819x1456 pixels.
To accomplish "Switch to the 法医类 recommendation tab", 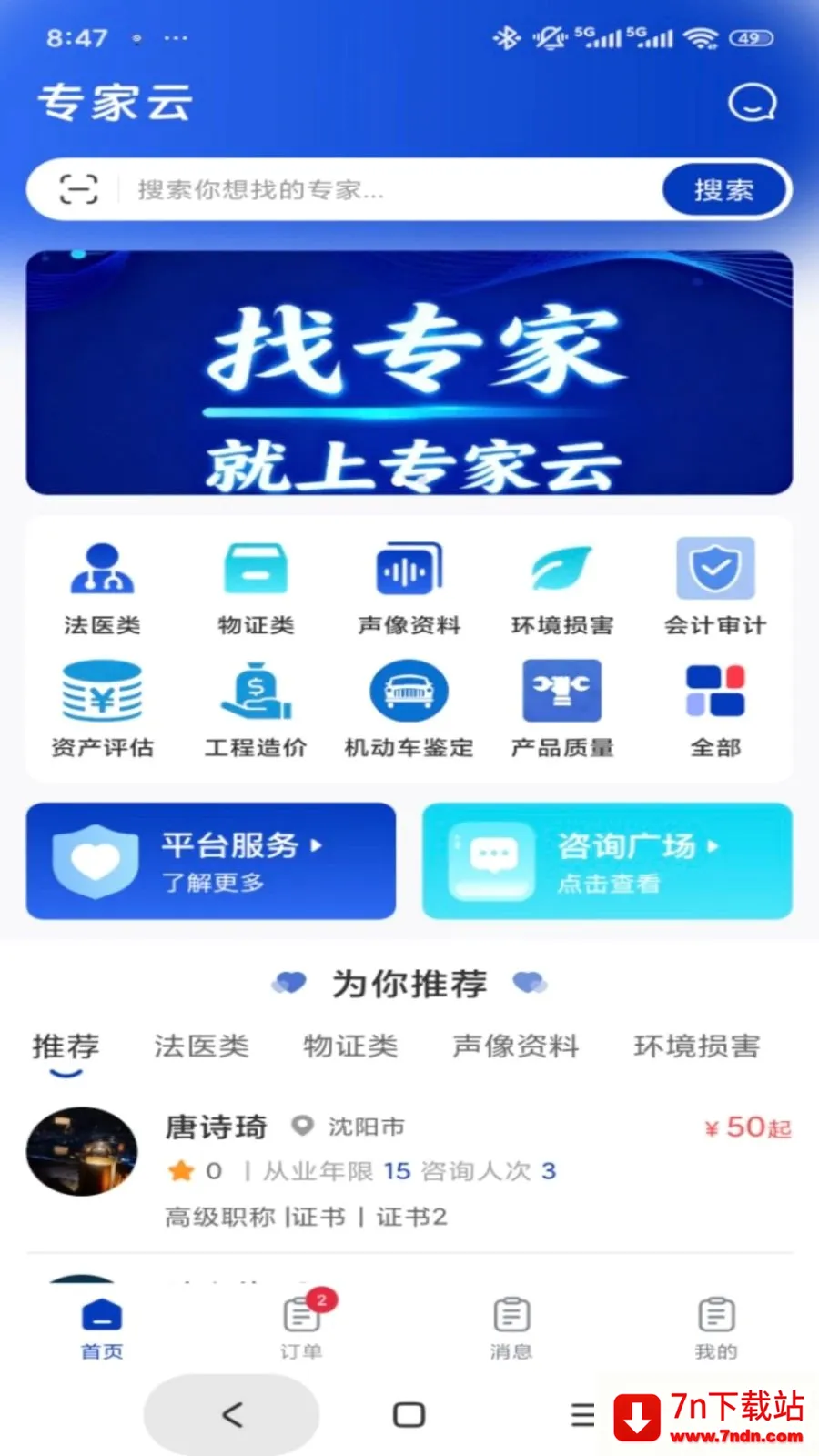I will pos(201,1046).
